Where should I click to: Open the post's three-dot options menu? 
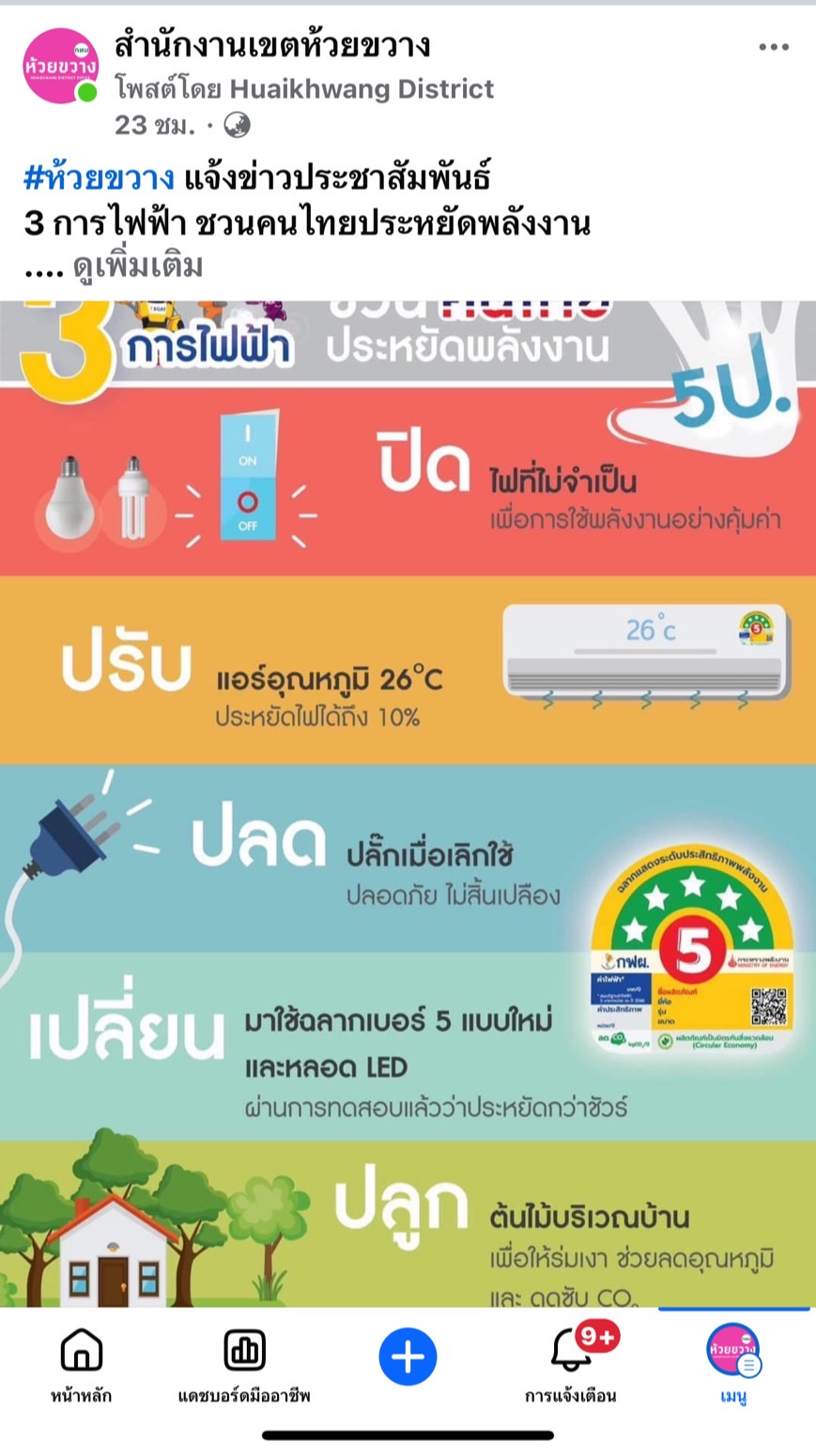tap(774, 48)
